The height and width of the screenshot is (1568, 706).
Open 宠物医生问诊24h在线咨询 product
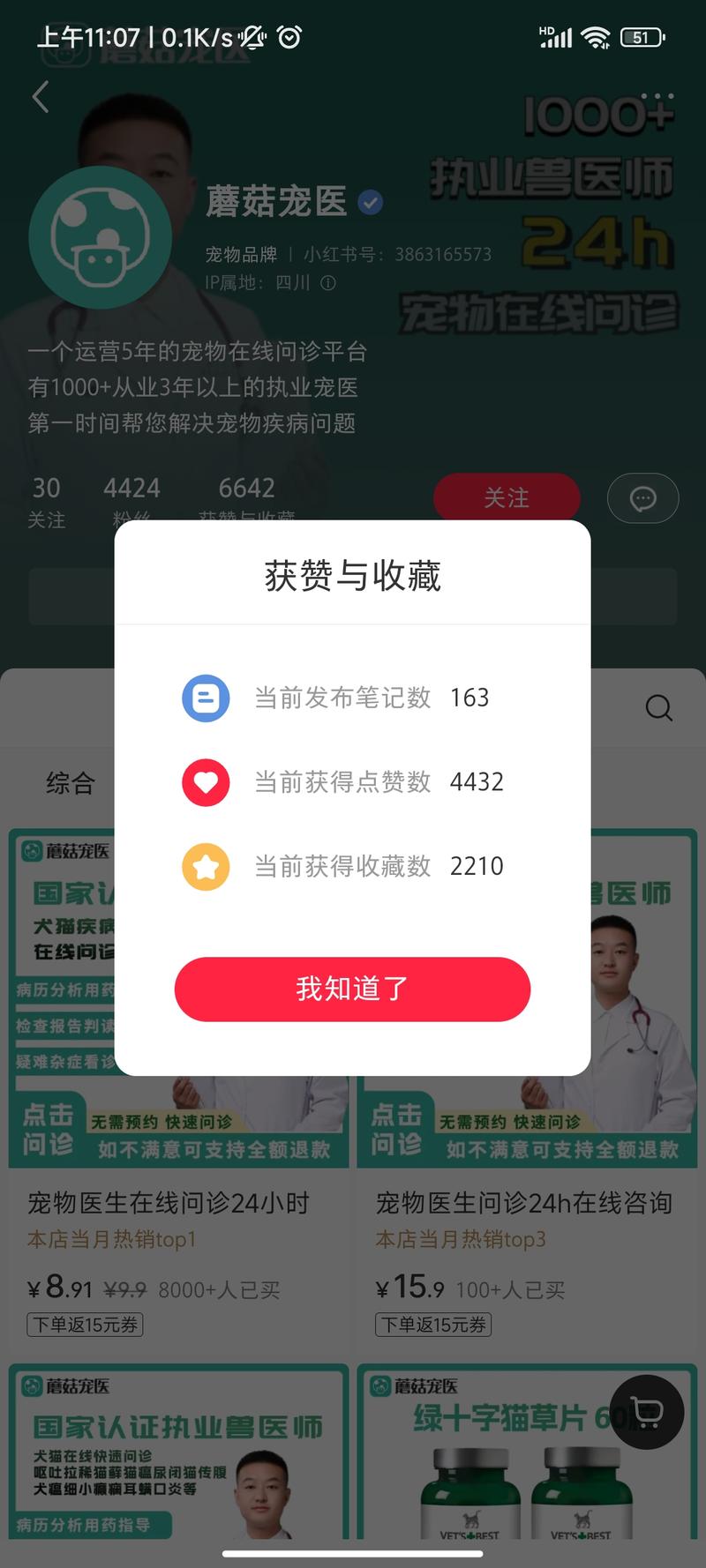[525, 1202]
